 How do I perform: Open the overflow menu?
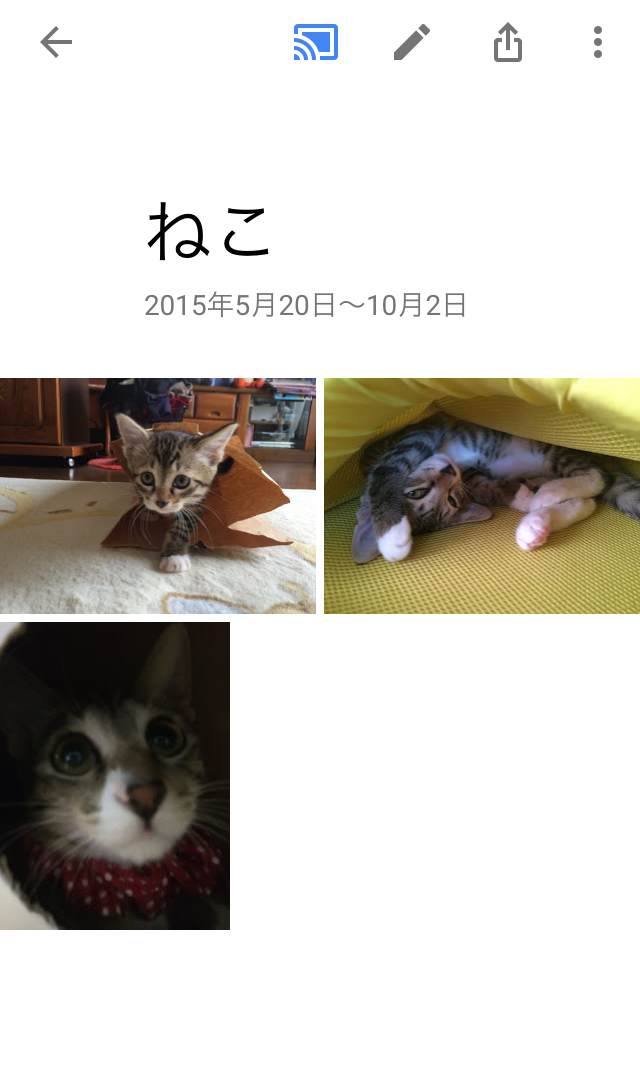[597, 42]
